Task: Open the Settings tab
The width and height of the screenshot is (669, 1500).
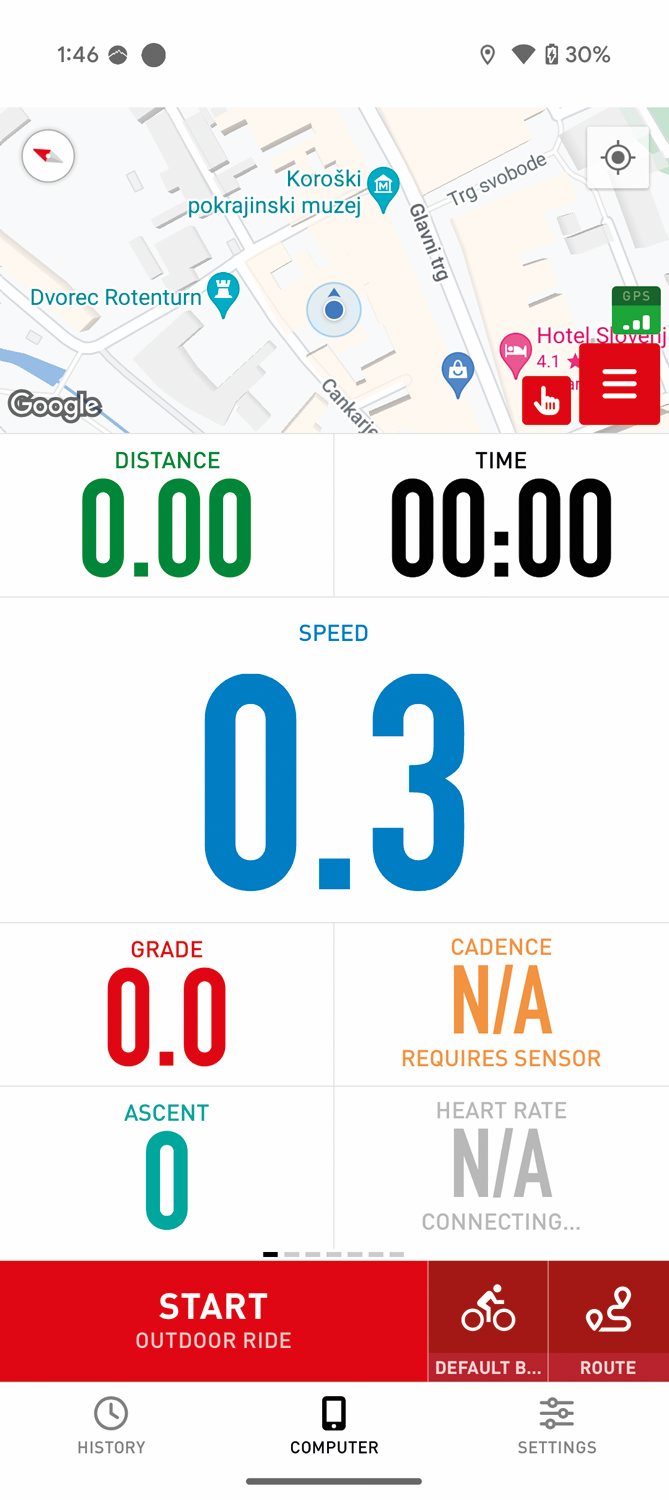Action: tap(557, 1427)
